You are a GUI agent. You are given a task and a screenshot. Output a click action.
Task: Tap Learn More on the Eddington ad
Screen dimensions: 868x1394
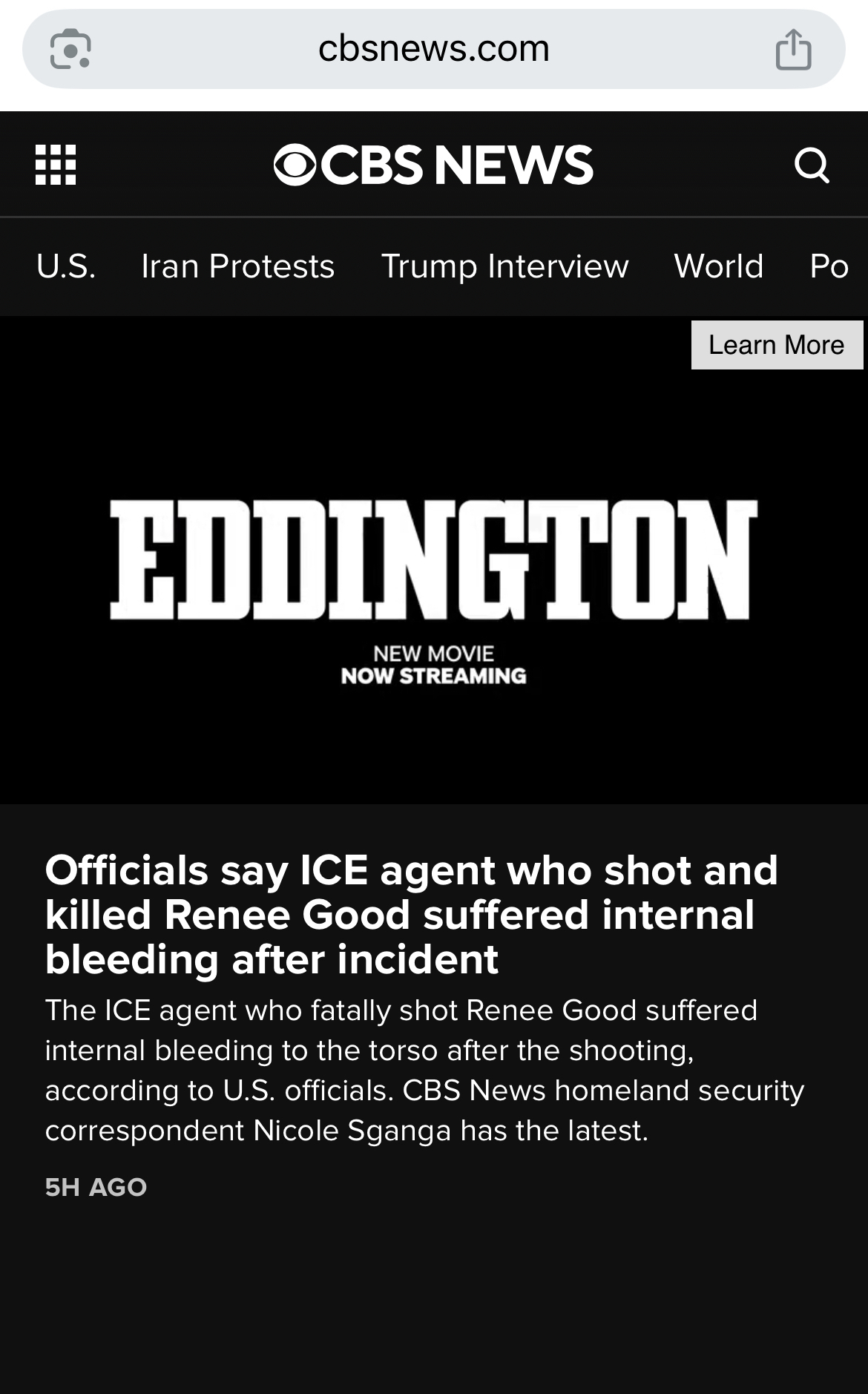(x=776, y=345)
